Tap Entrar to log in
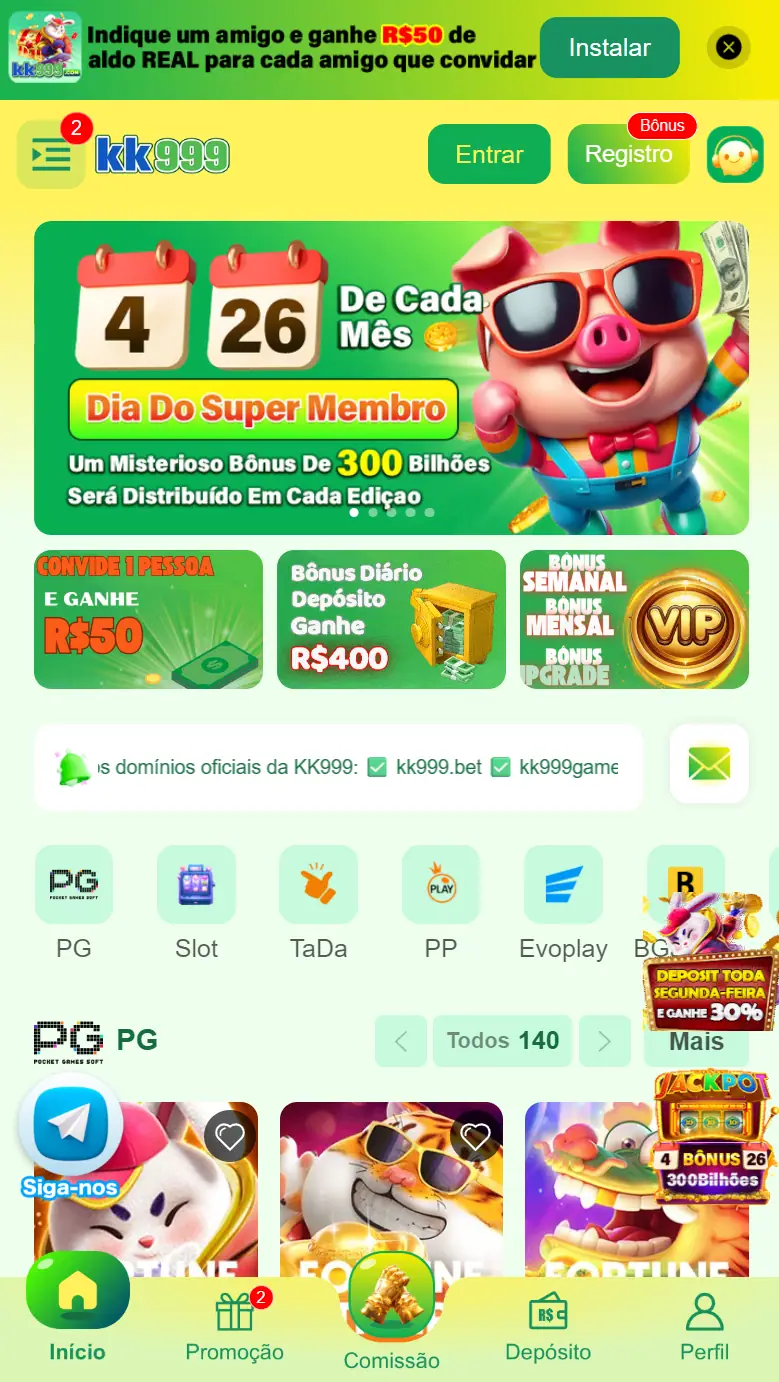The width and height of the screenshot is (779, 1382). (x=489, y=154)
